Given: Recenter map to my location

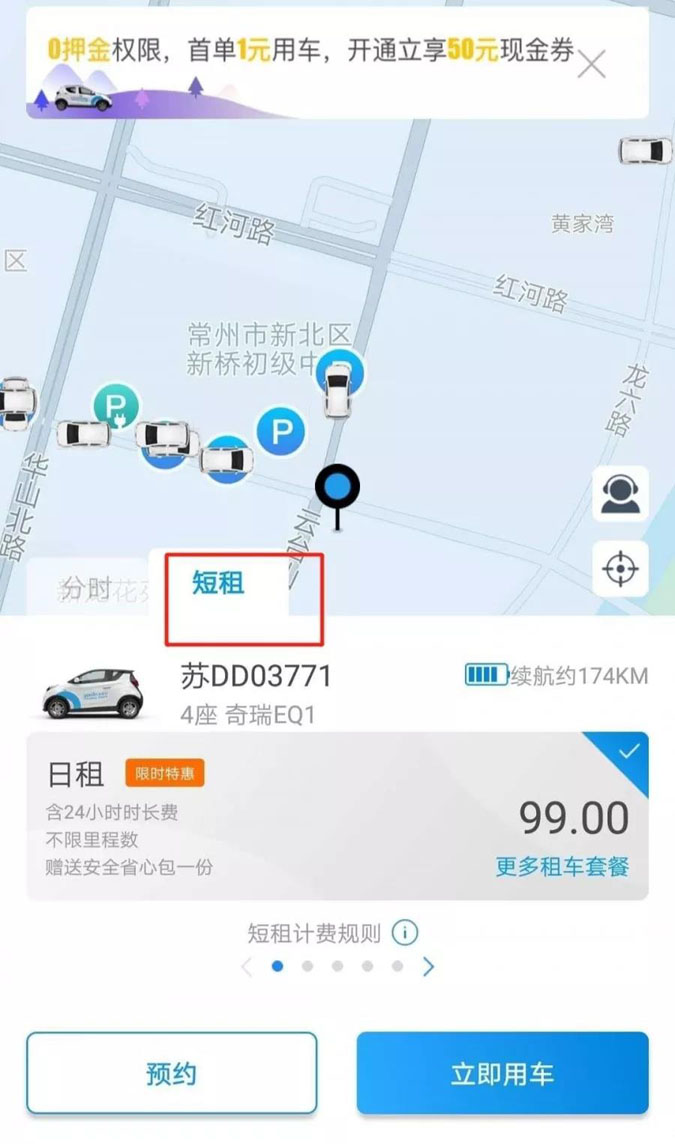Looking at the screenshot, I should (620, 569).
